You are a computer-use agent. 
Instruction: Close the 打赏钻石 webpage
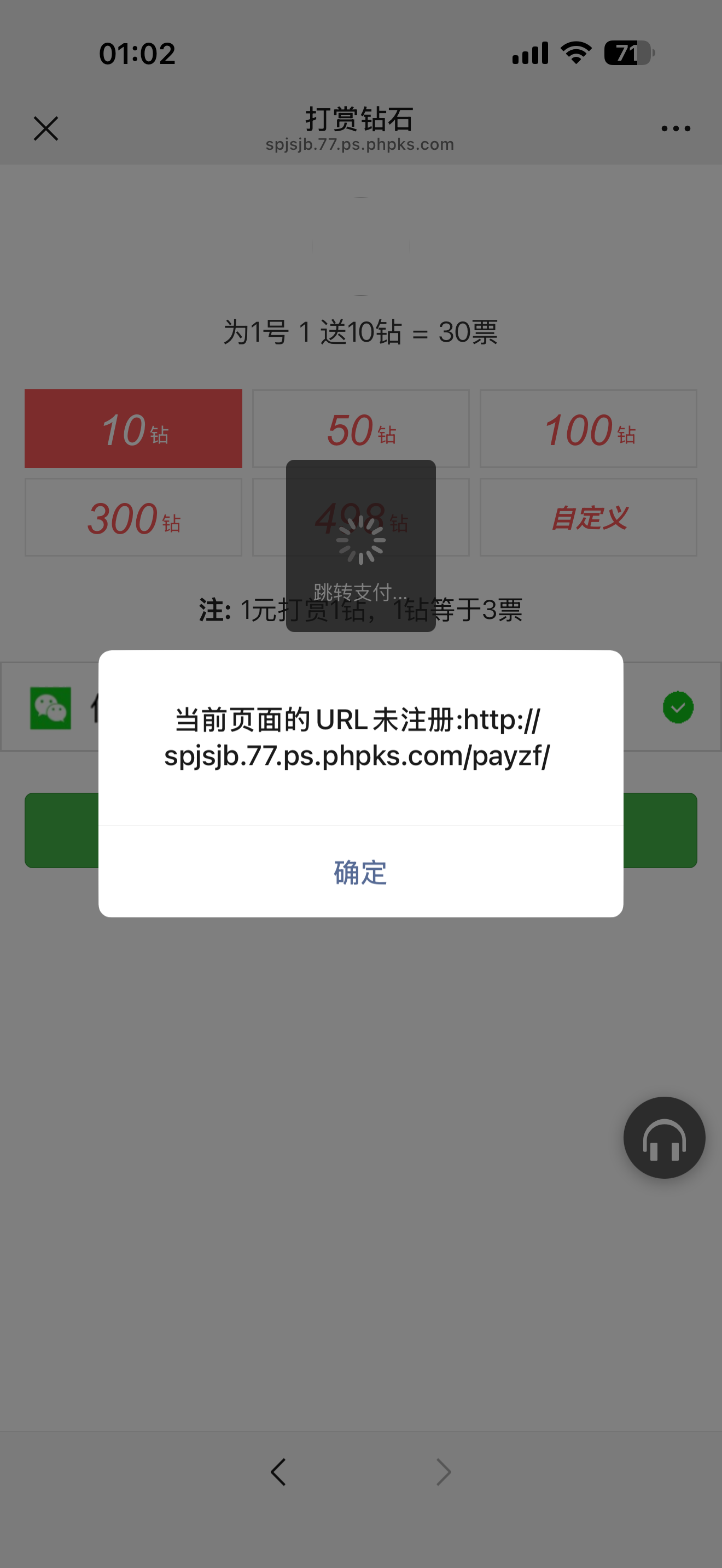pos(45,128)
